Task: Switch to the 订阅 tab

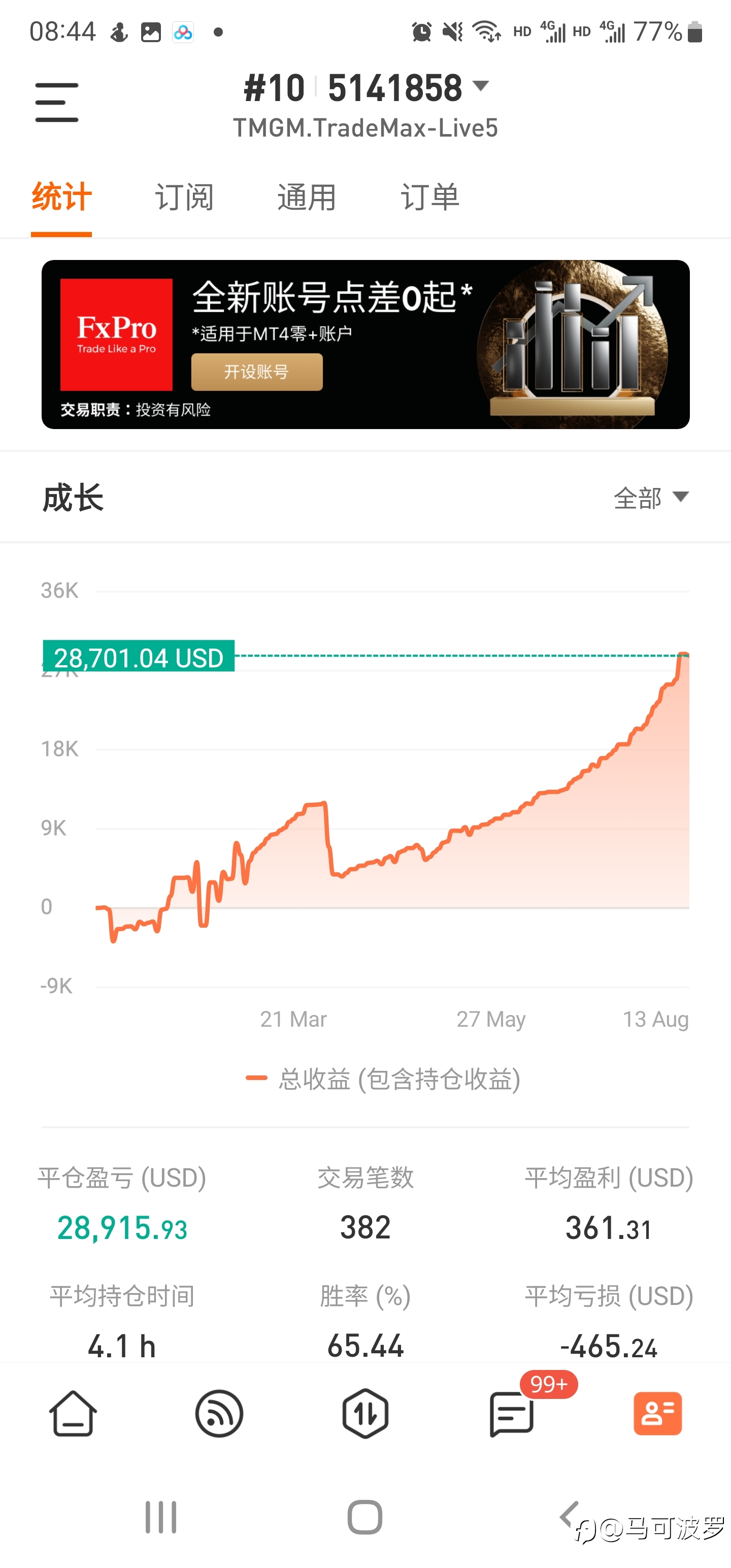Action: point(184,197)
